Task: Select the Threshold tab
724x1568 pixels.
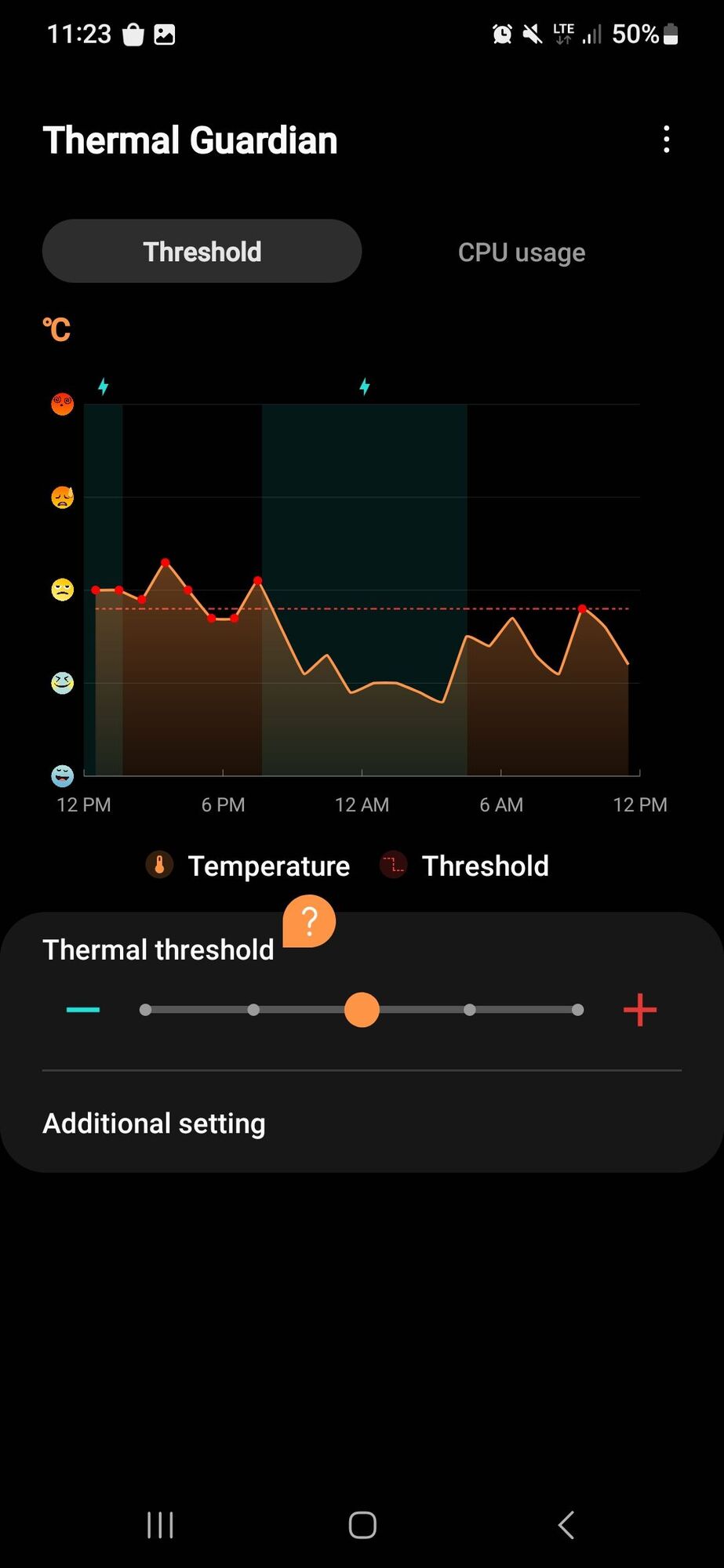Action: pos(202,252)
